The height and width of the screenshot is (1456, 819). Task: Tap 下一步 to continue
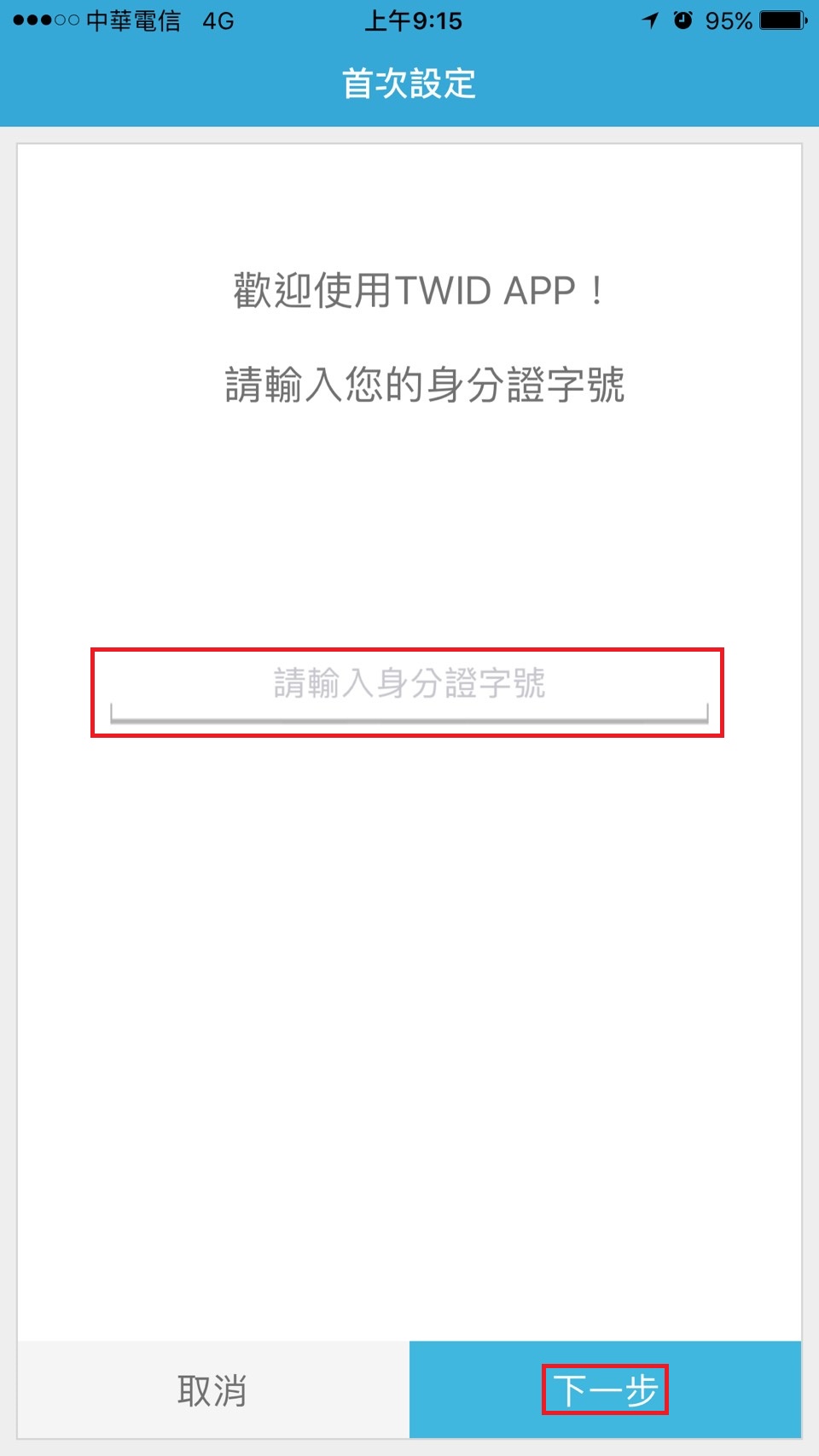[x=605, y=1389]
